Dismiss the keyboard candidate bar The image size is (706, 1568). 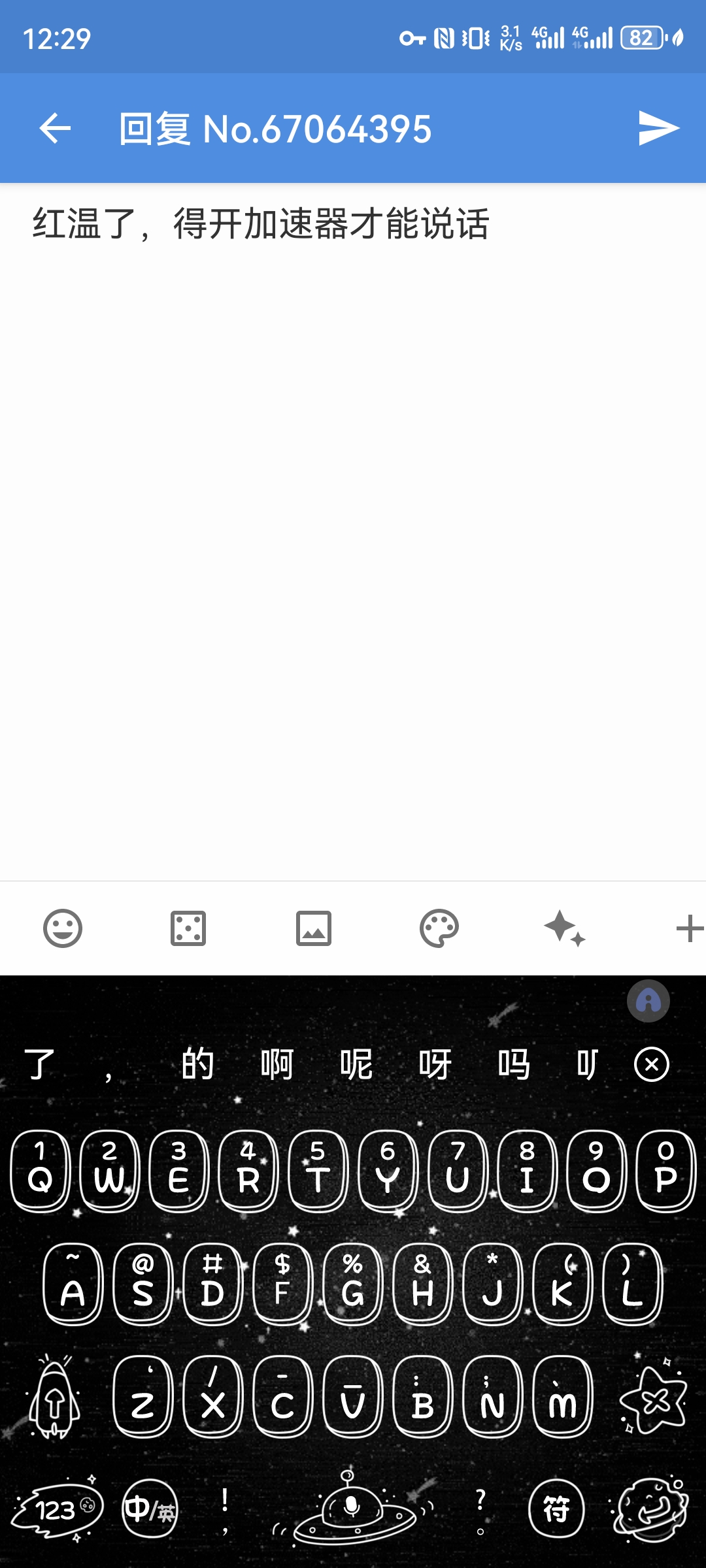pyautogui.click(x=652, y=1065)
